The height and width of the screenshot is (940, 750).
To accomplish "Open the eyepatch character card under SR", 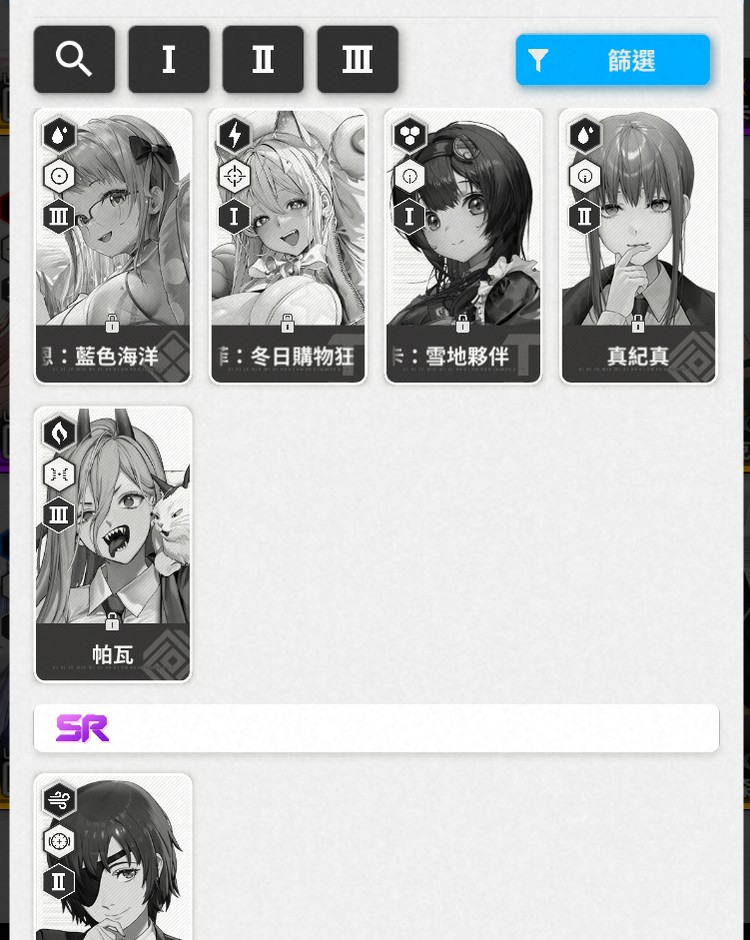I will coord(113,860).
